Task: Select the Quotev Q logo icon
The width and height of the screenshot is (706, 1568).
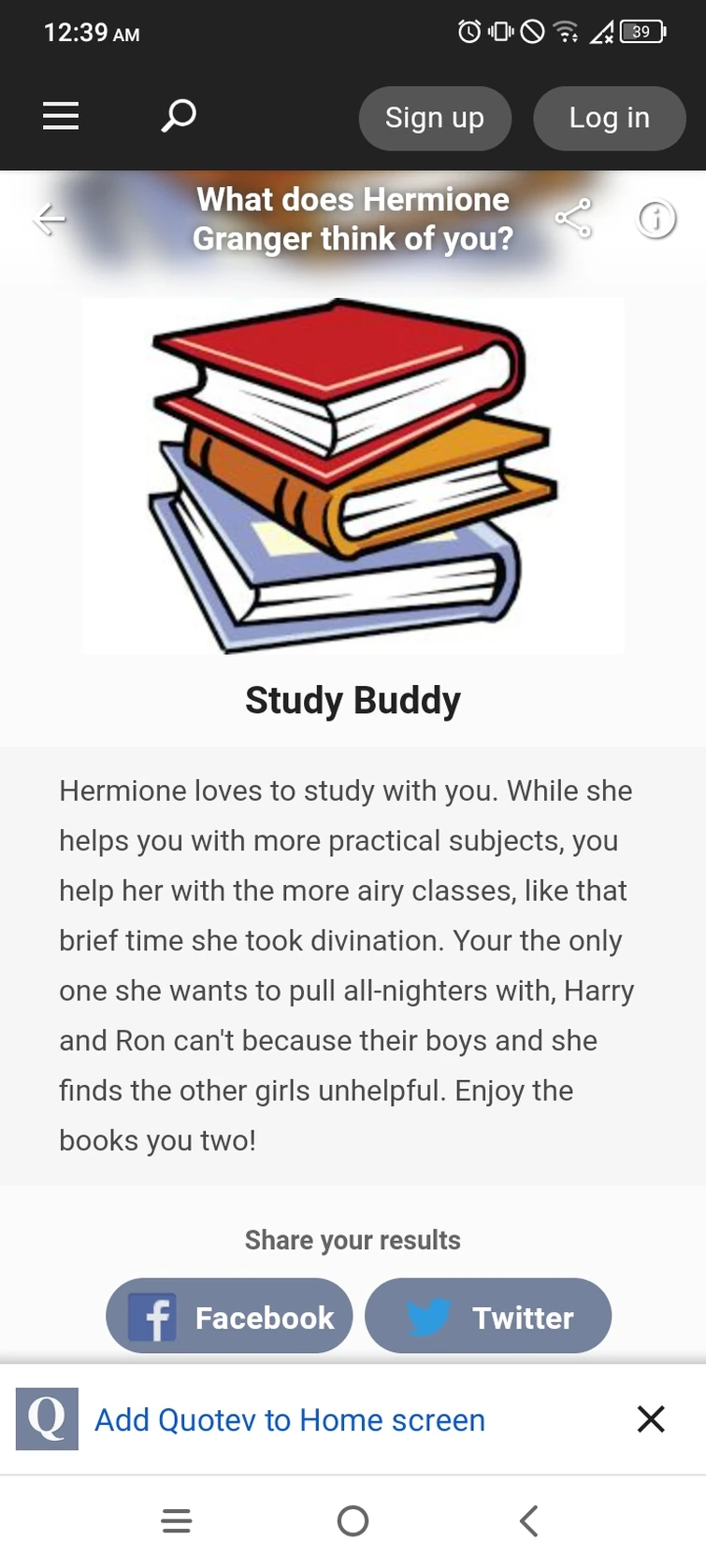Action: [x=47, y=1418]
